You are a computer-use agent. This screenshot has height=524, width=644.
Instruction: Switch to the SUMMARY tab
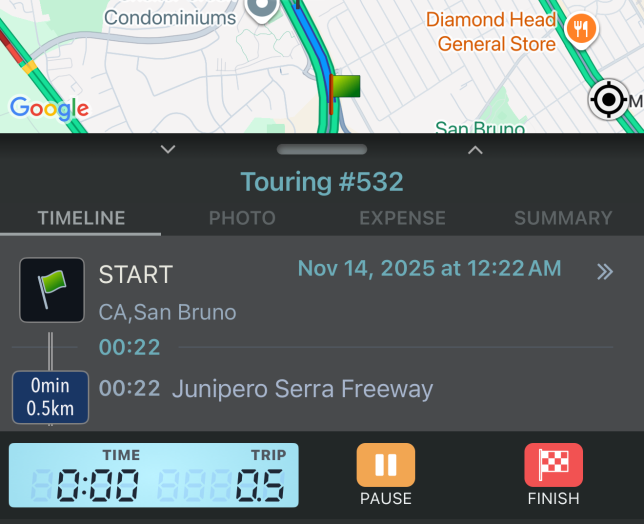tap(563, 218)
